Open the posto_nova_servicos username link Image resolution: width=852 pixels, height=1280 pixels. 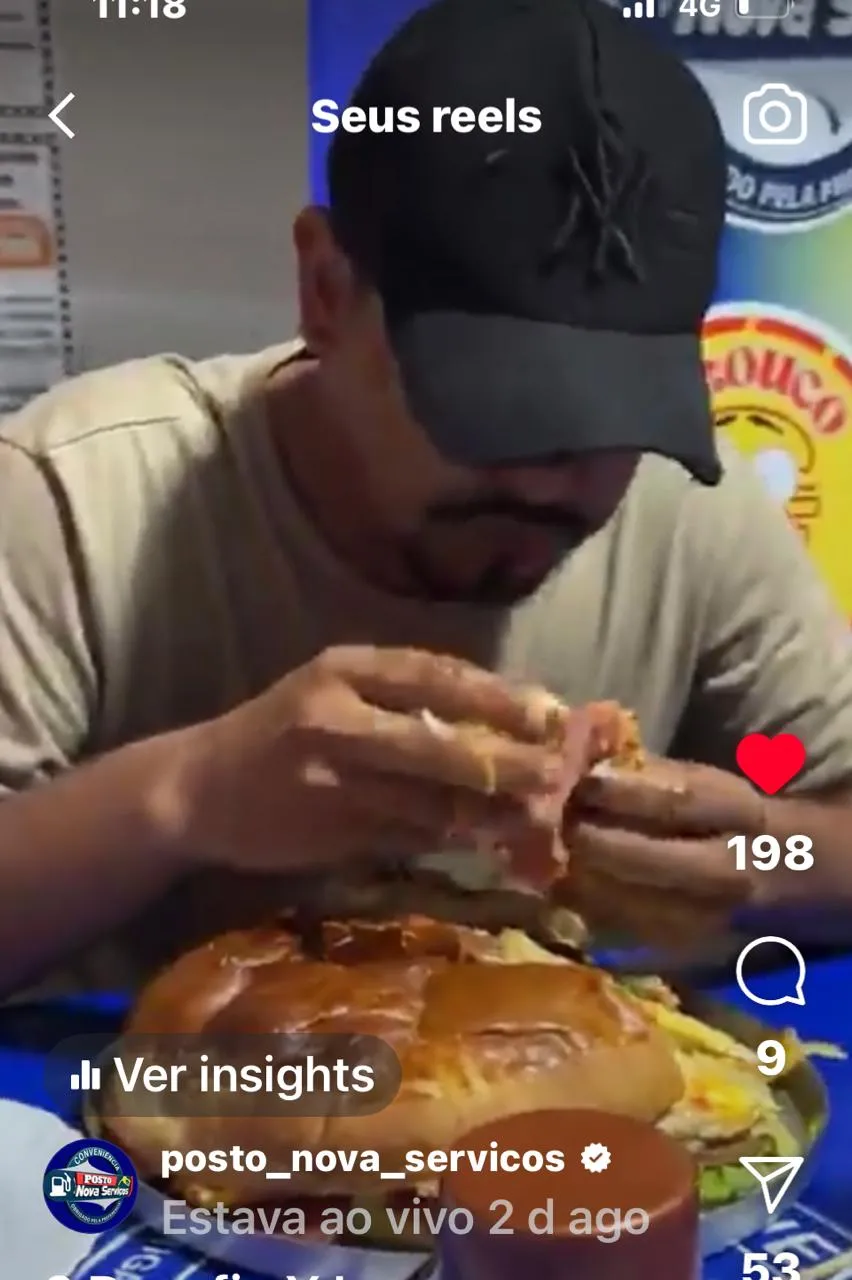(x=362, y=1159)
